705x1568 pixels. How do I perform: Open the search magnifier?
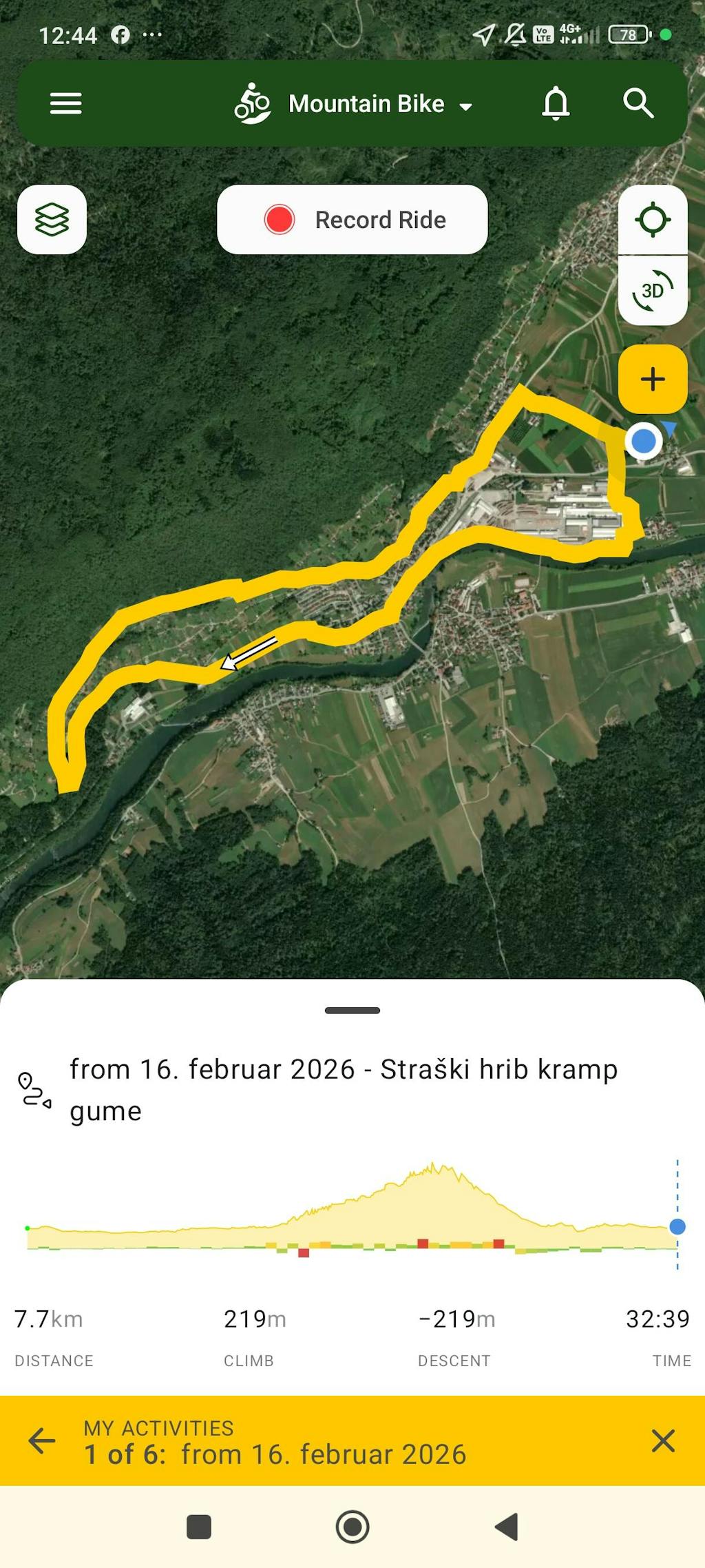point(638,103)
